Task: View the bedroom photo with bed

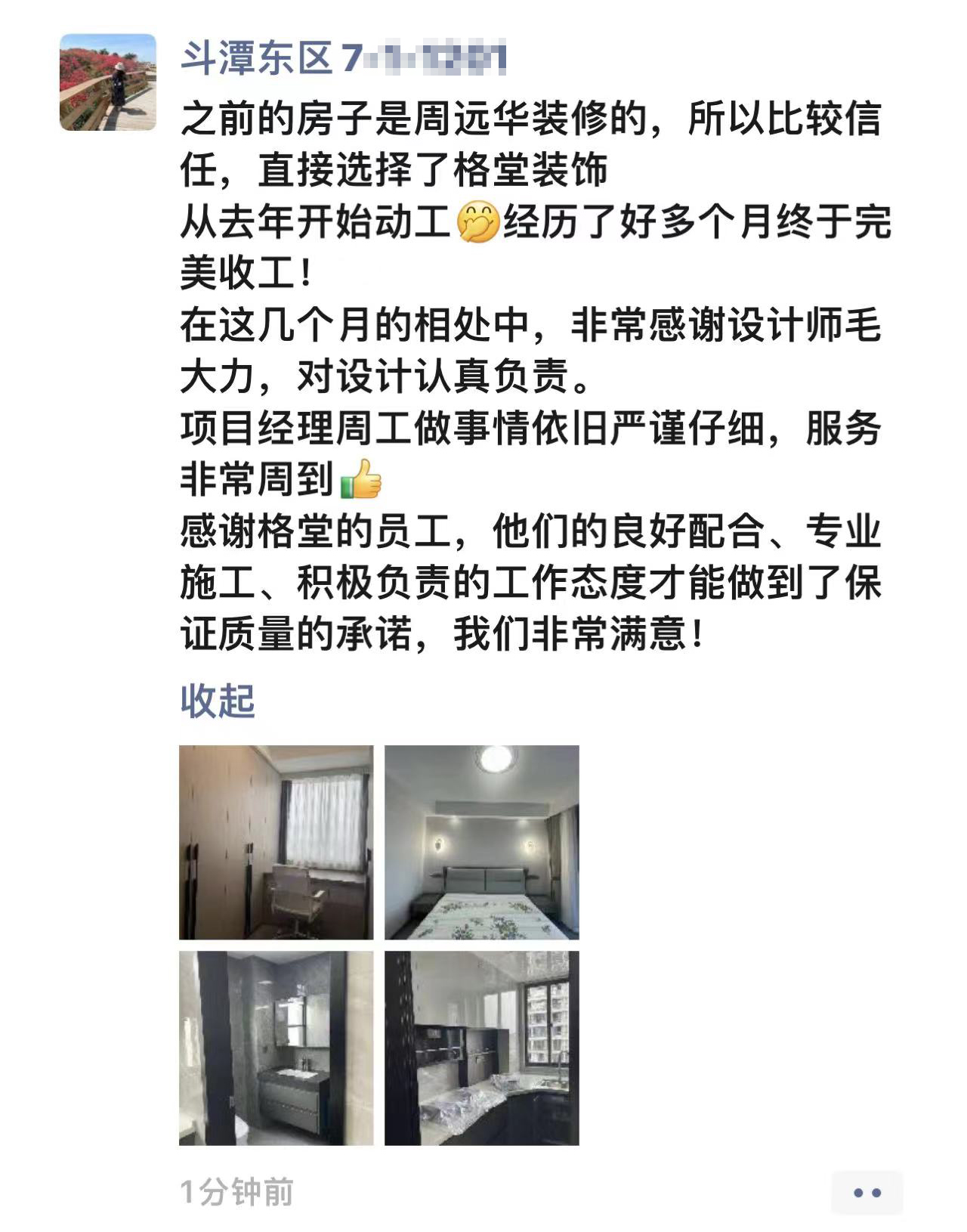Action: 482,843
